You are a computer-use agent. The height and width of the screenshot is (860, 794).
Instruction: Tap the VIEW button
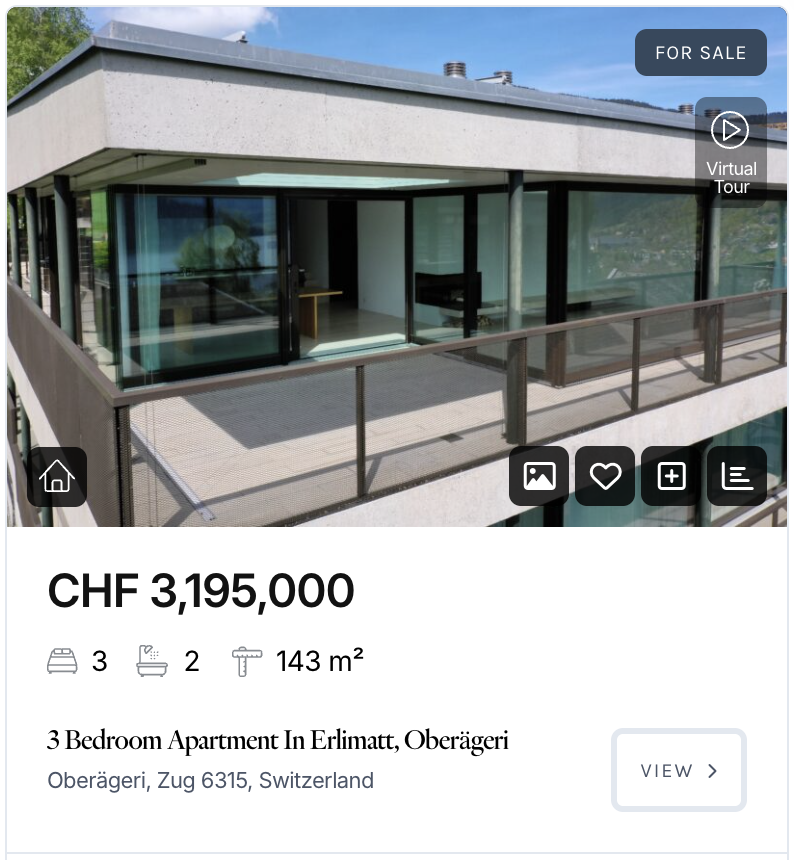pyautogui.click(x=679, y=770)
